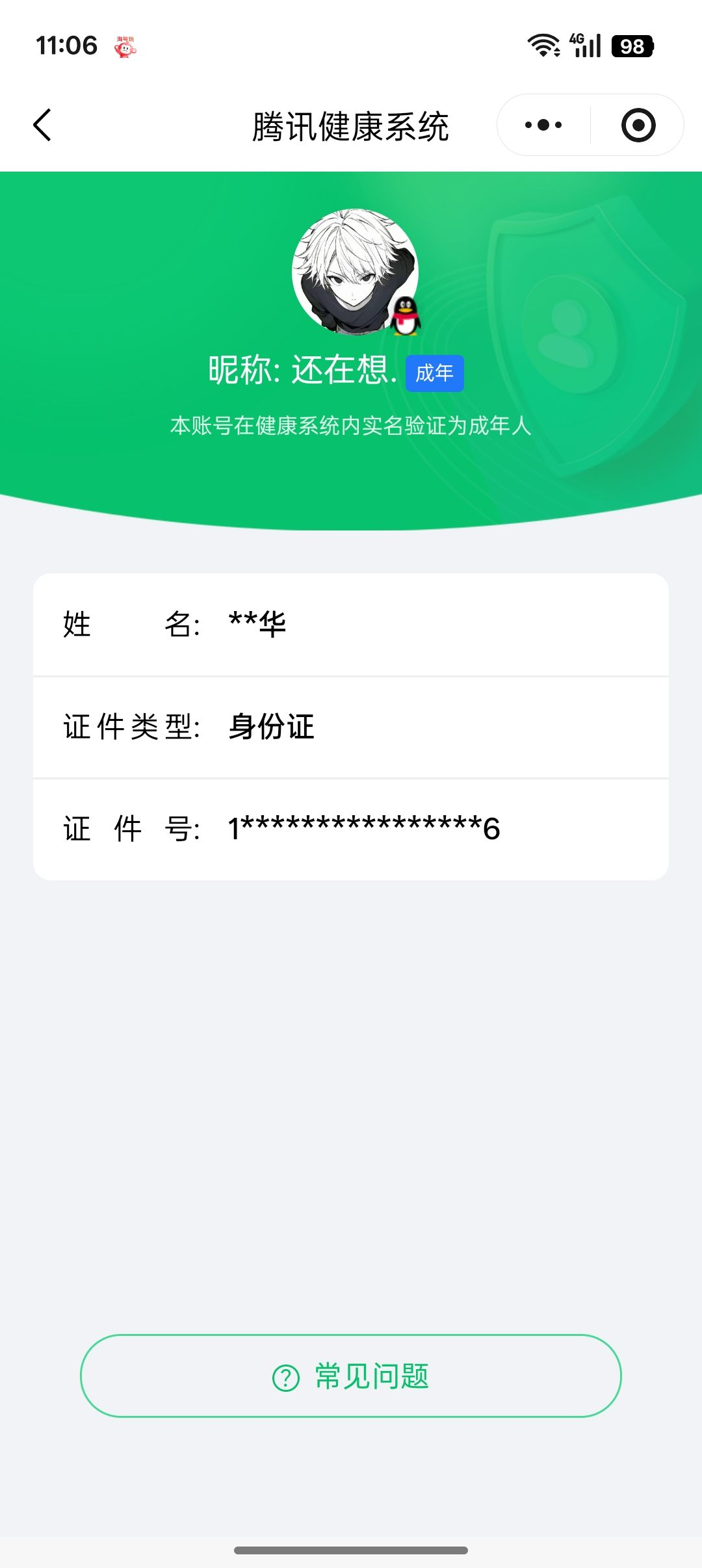
Task: Tap the 成年 adult verification badge
Action: (435, 372)
